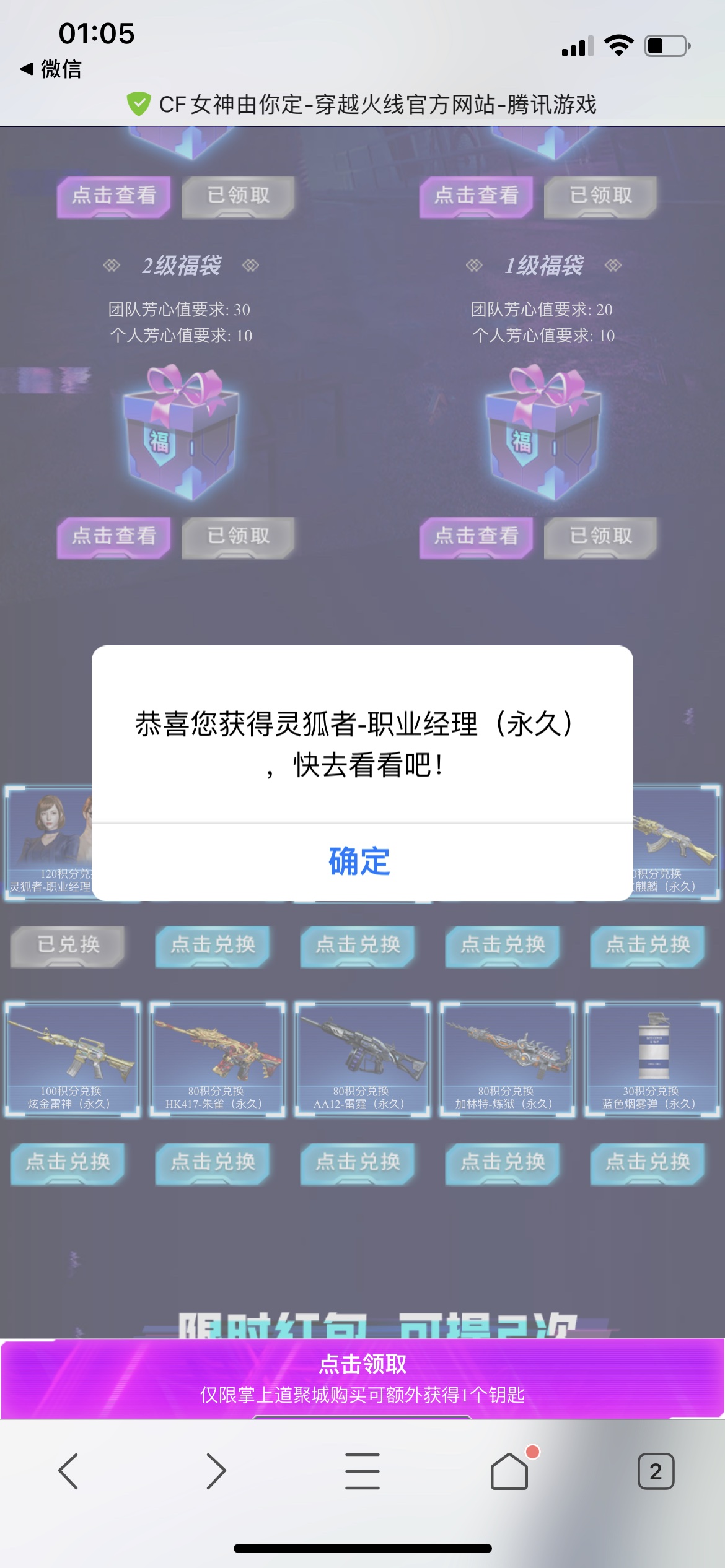The image size is (725, 1568).
Task: Open the tabs switcher showing 2
Action: coord(656,1471)
